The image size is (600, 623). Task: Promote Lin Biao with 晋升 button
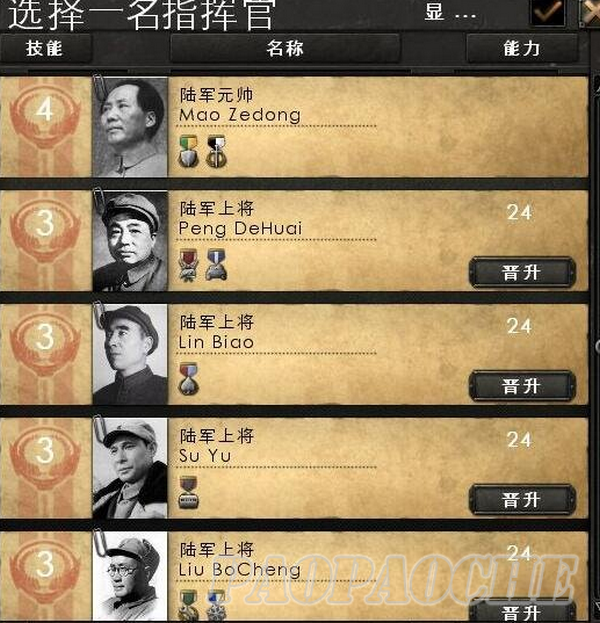tap(522, 386)
